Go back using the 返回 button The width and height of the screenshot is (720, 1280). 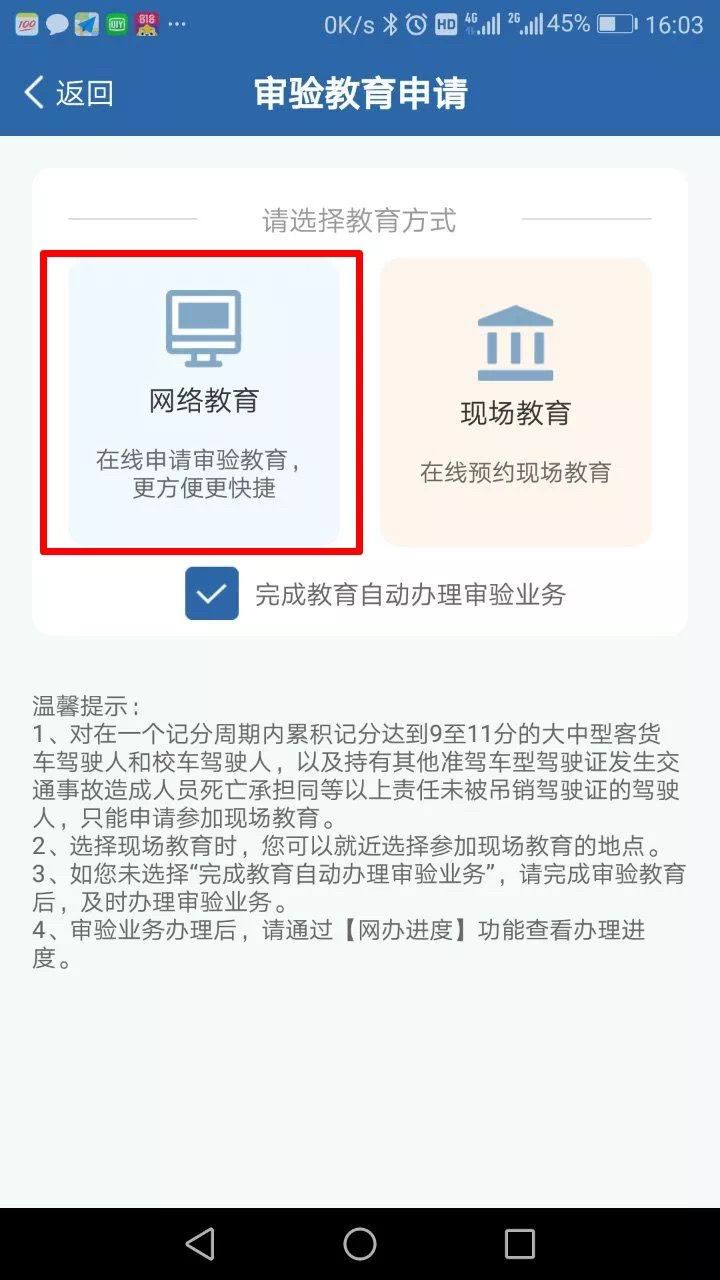coord(68,93)
